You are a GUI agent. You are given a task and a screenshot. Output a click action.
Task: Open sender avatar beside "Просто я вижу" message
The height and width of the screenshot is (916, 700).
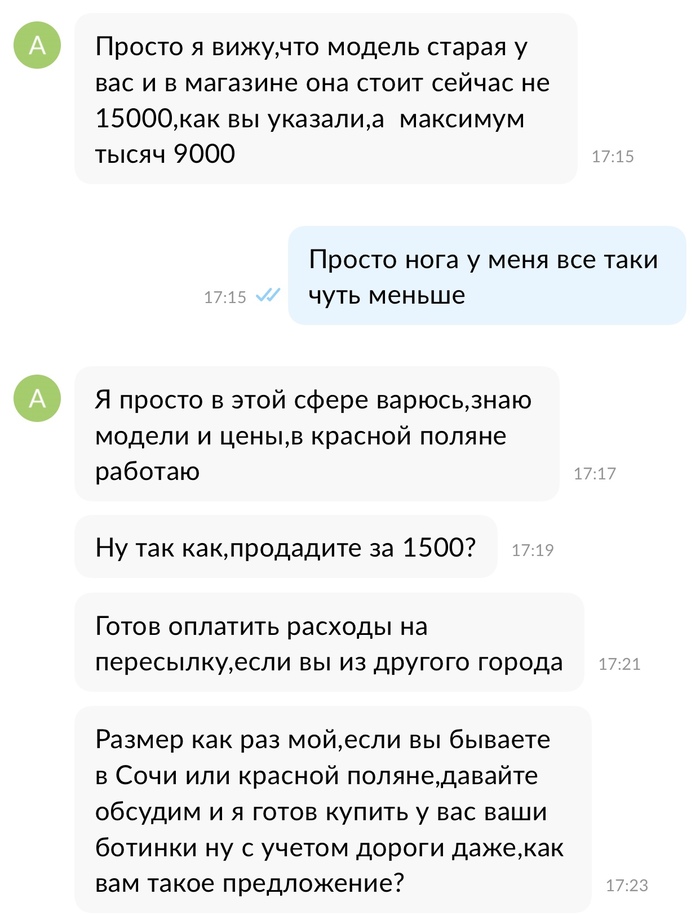[38, 45]
